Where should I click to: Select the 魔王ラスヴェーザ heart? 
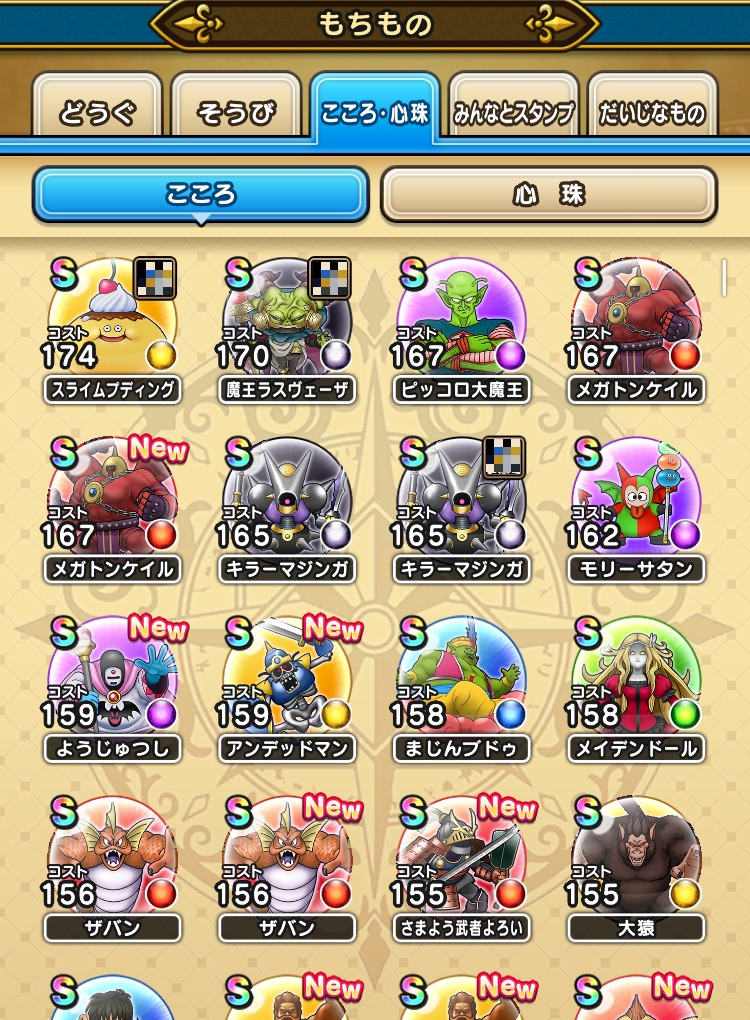click(287, 325)
